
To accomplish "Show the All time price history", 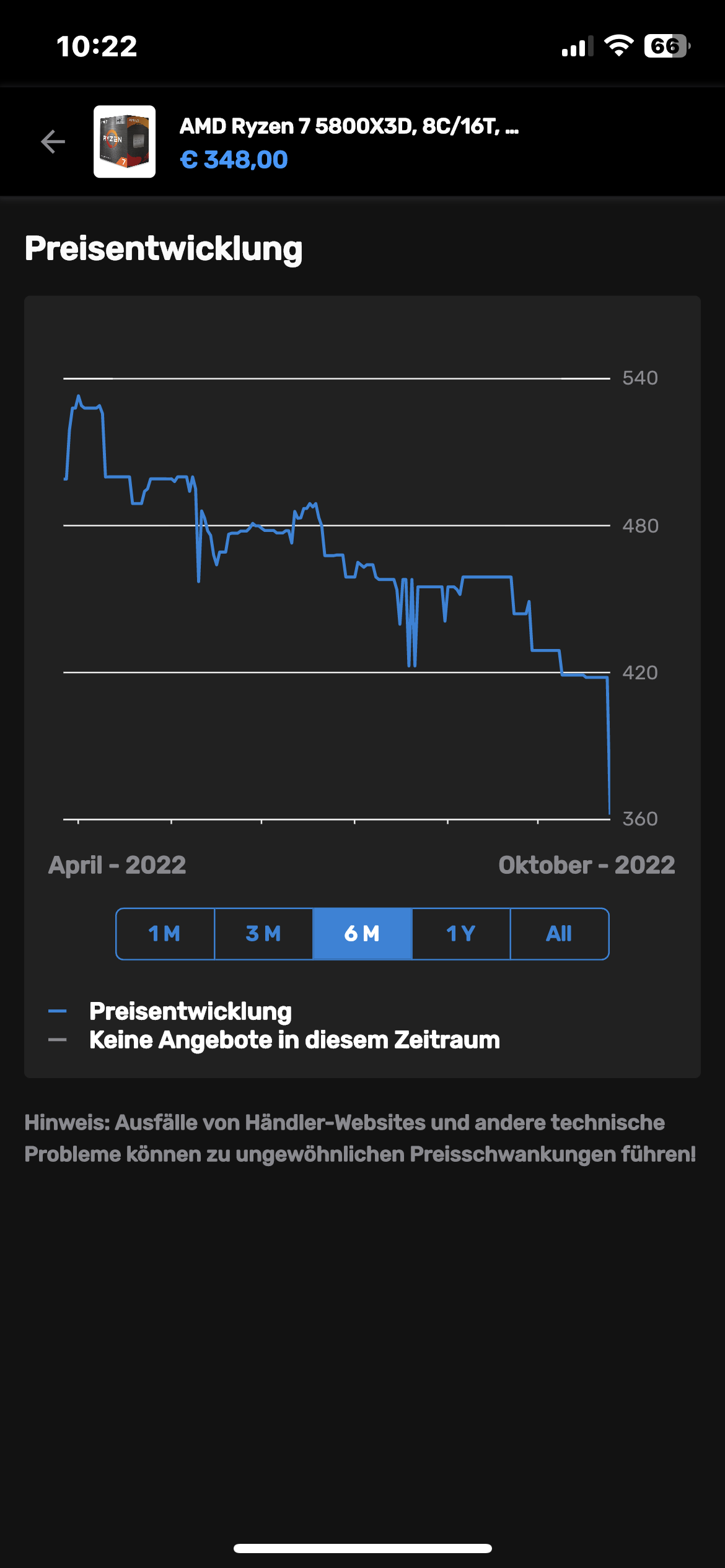I will [x=559, y=934].
